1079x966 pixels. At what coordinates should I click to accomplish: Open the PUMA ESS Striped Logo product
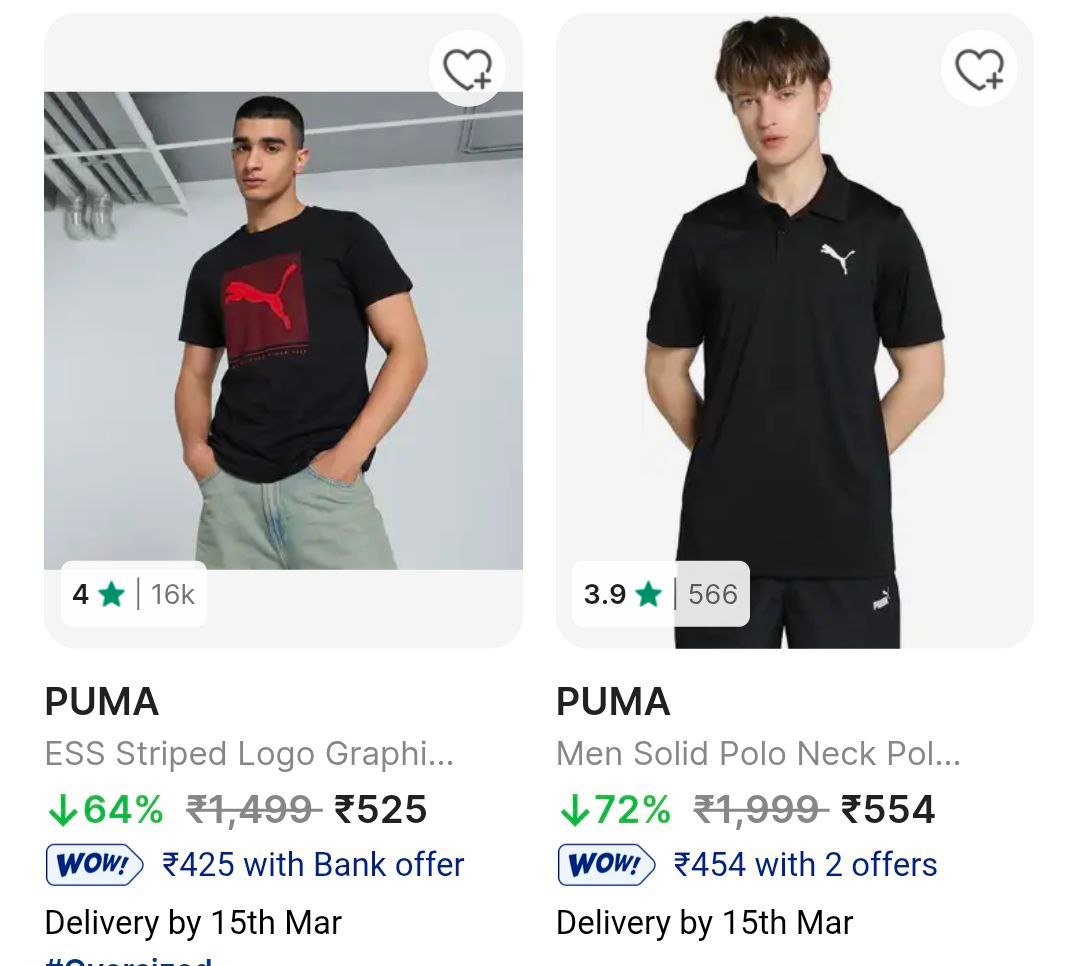pyautogui.click(x=283, y=330)
